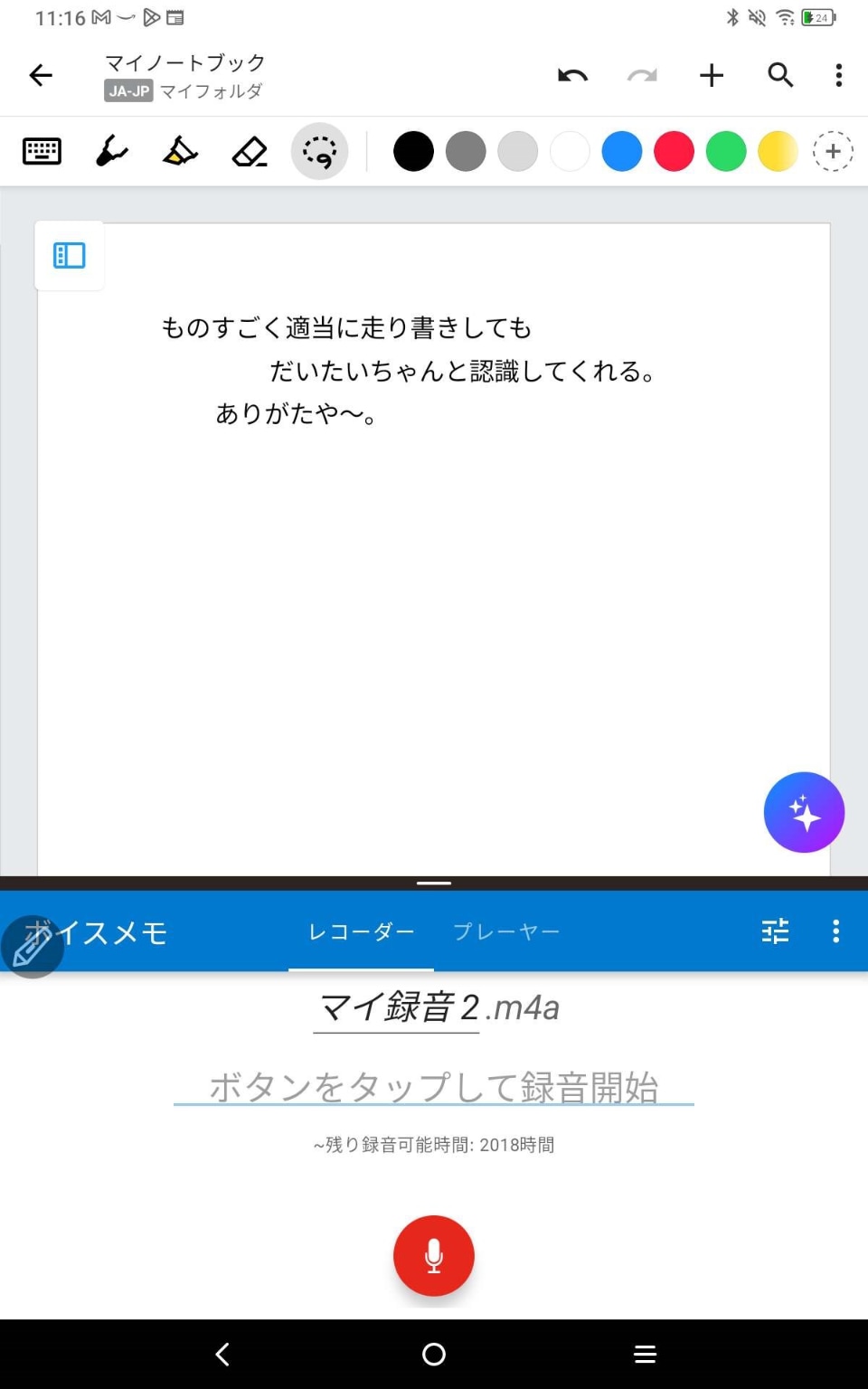Pick the black color swatch
Image resolution: width=868 pixels, height=1389 pixels.
(x=413, y=151)
